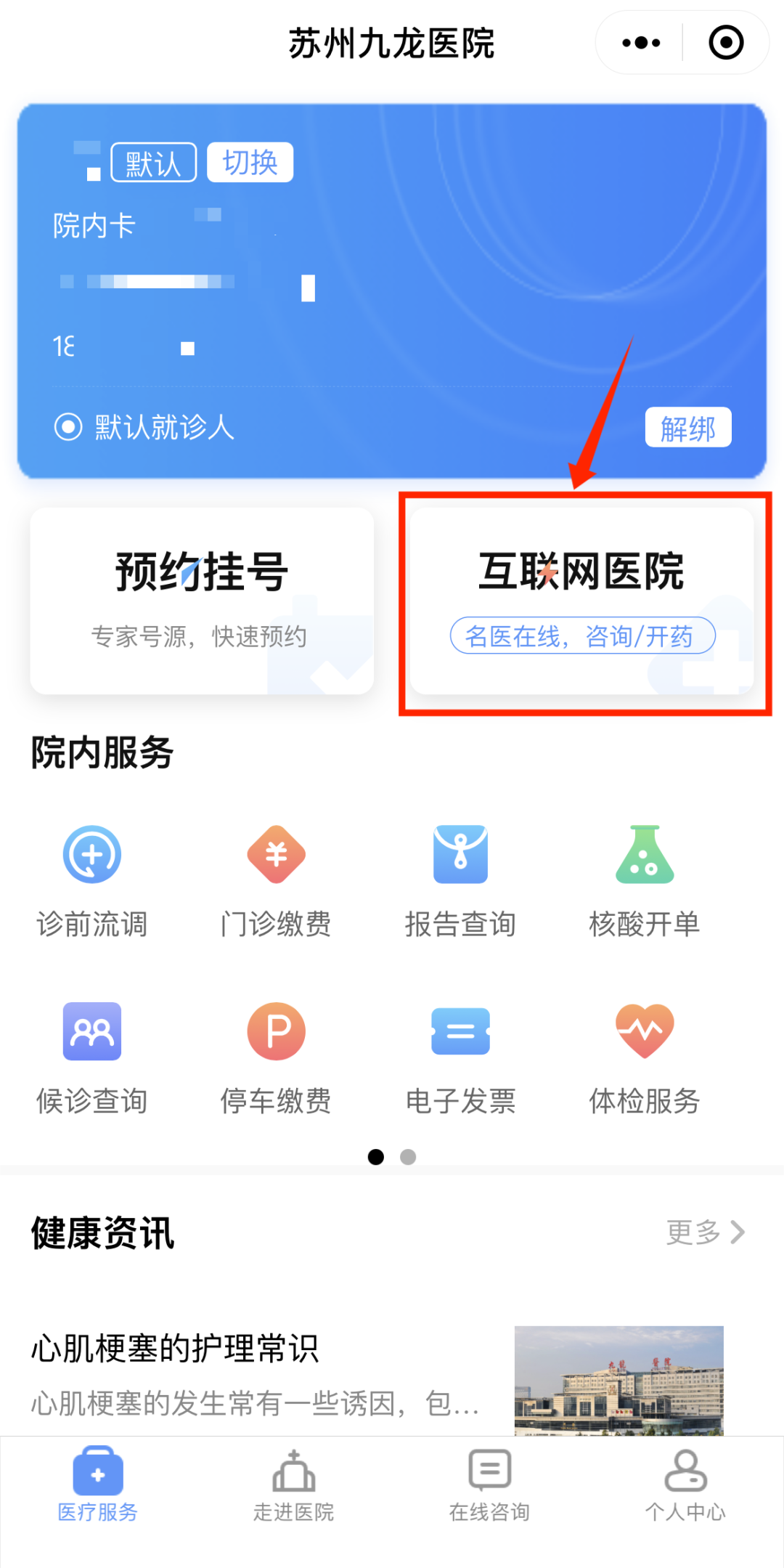Tap 解绑 to unbind the card
The image size is (784, 1568).
coord(687,428)
